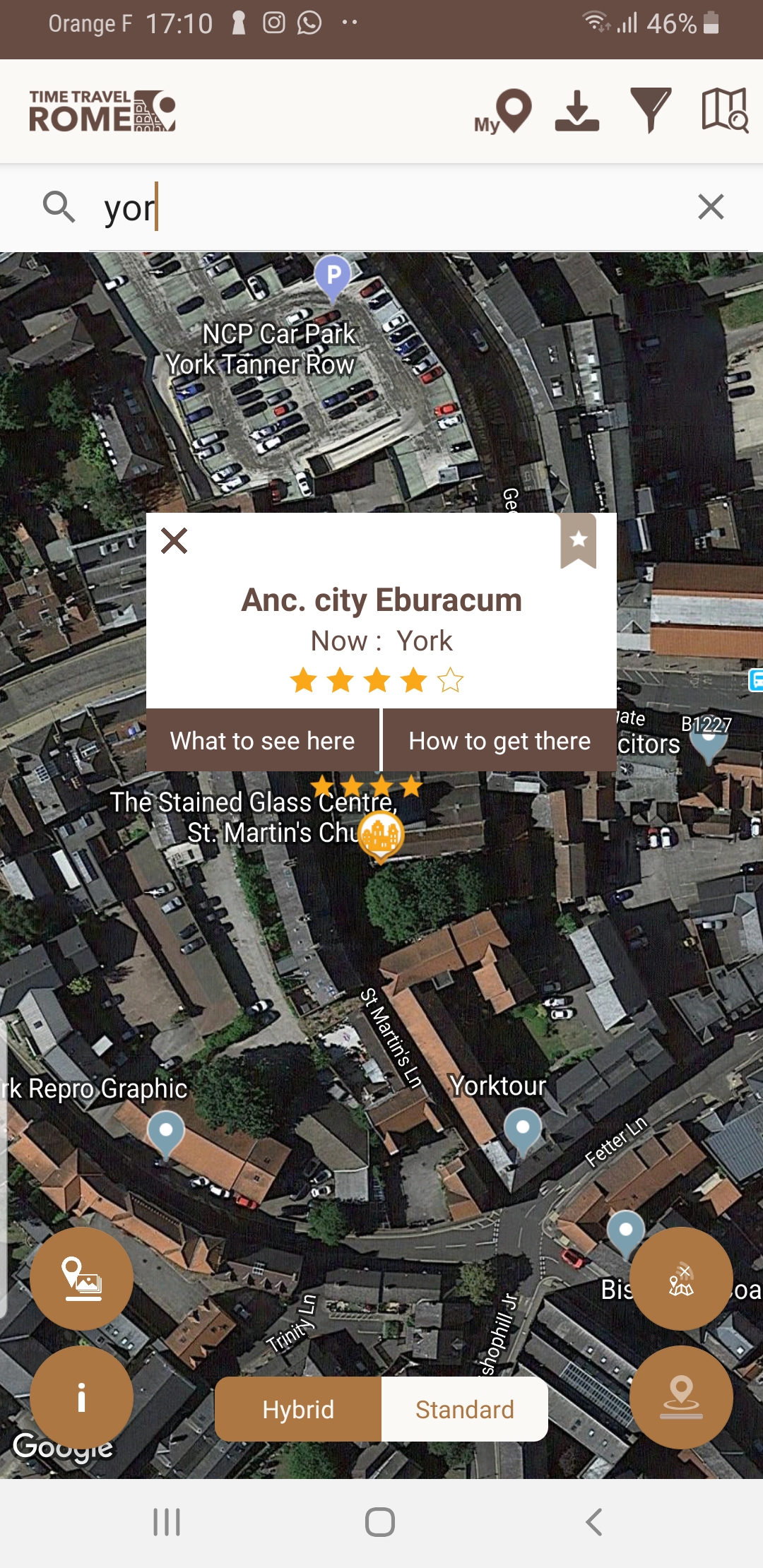This screenshot has width=763, height=1568.
Task: Switch map to Standard view
Action: click(464, 1410)
